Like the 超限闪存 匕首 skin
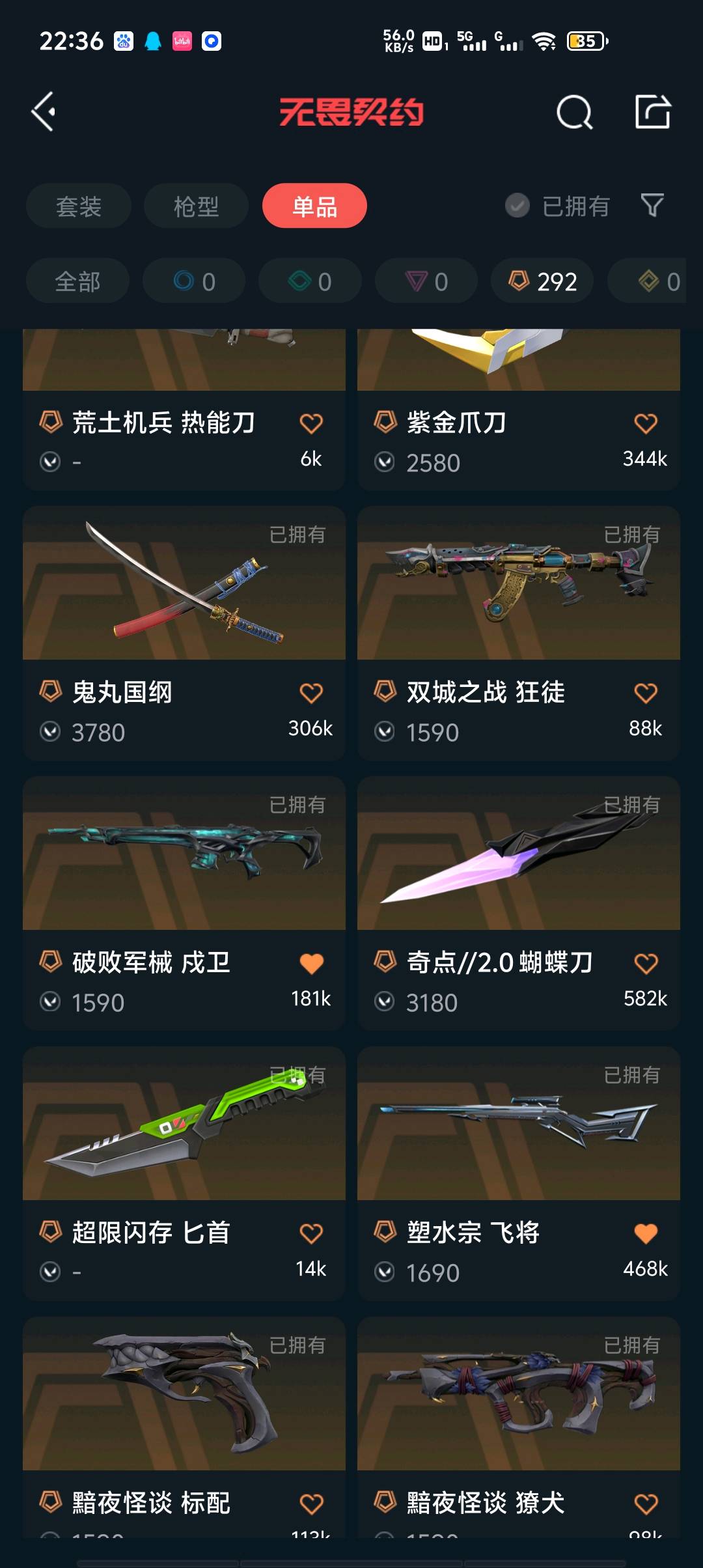Screen dimensions: 703x1568 coord(311,1233)
